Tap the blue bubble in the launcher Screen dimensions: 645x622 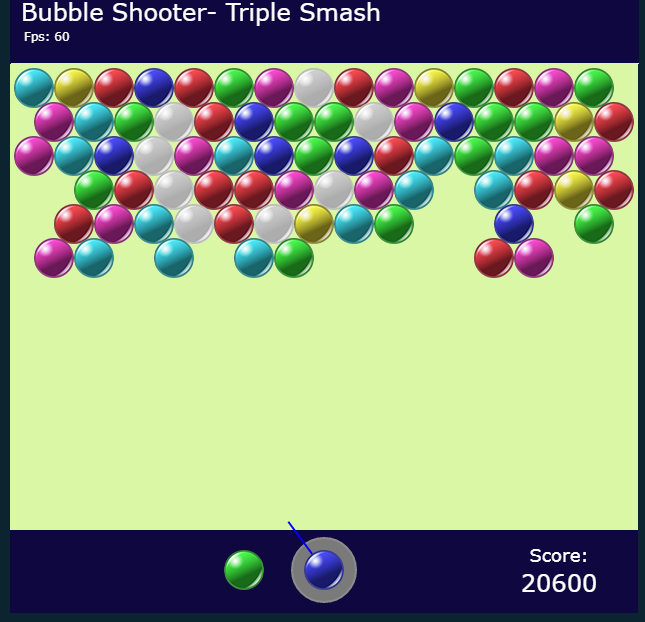coord(324,570)
